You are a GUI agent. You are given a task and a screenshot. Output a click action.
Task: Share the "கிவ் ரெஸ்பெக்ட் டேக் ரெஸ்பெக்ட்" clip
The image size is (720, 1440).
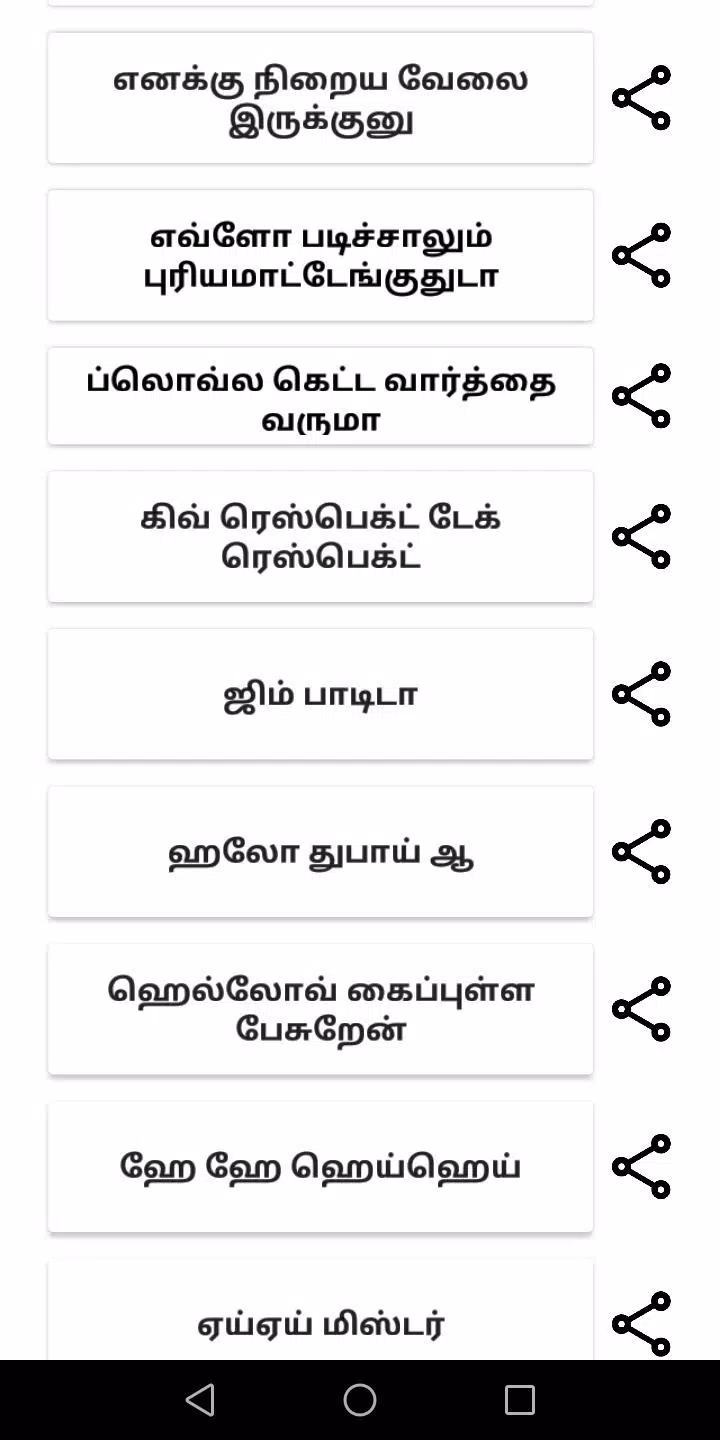pyautogui.click(x=641, y=536)
